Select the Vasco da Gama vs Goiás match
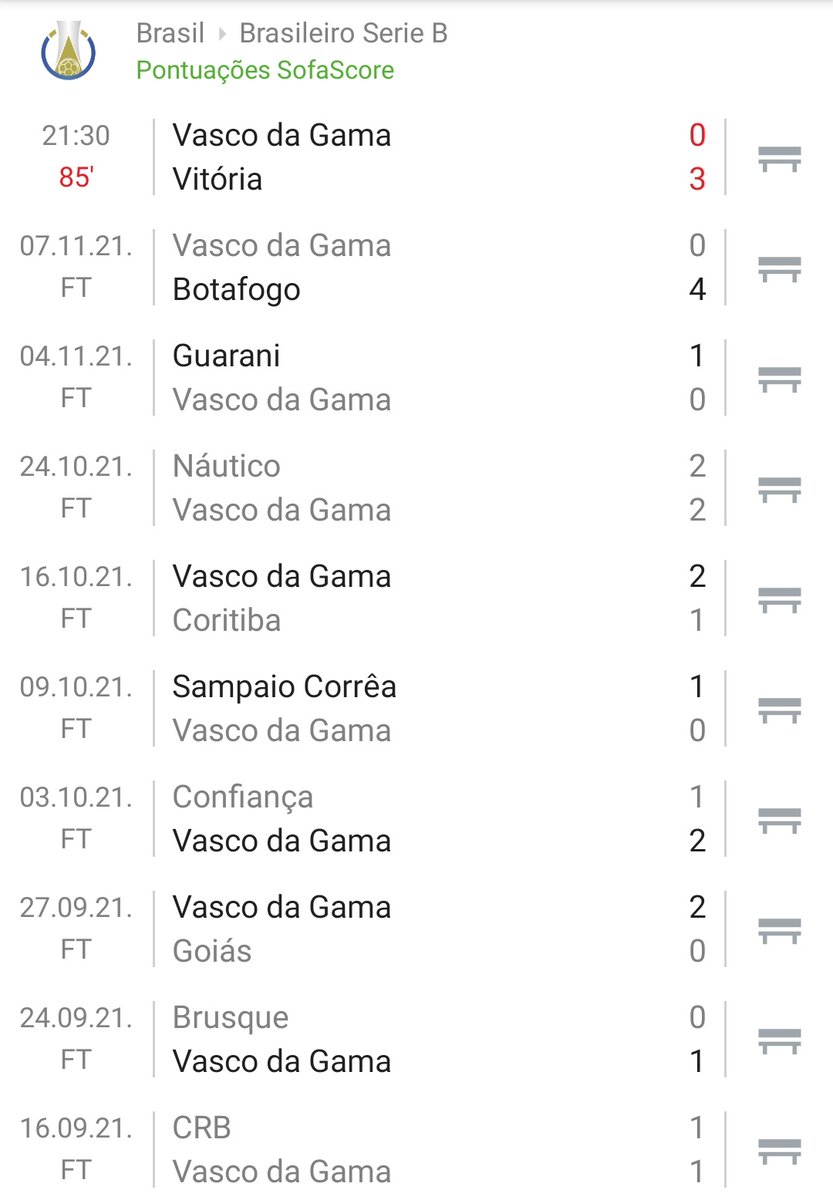 tap(400, 929)
